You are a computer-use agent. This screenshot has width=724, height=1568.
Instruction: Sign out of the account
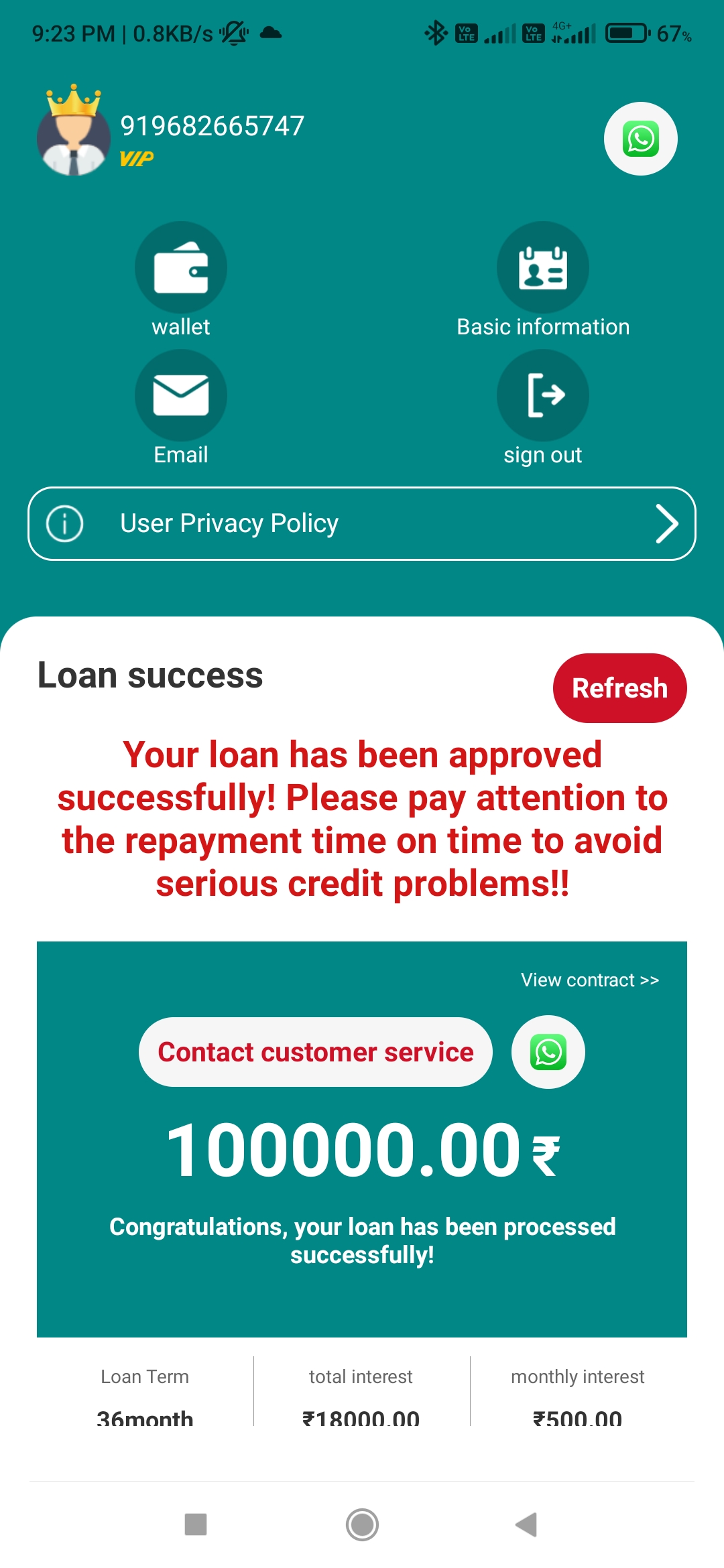pos(542,396)
